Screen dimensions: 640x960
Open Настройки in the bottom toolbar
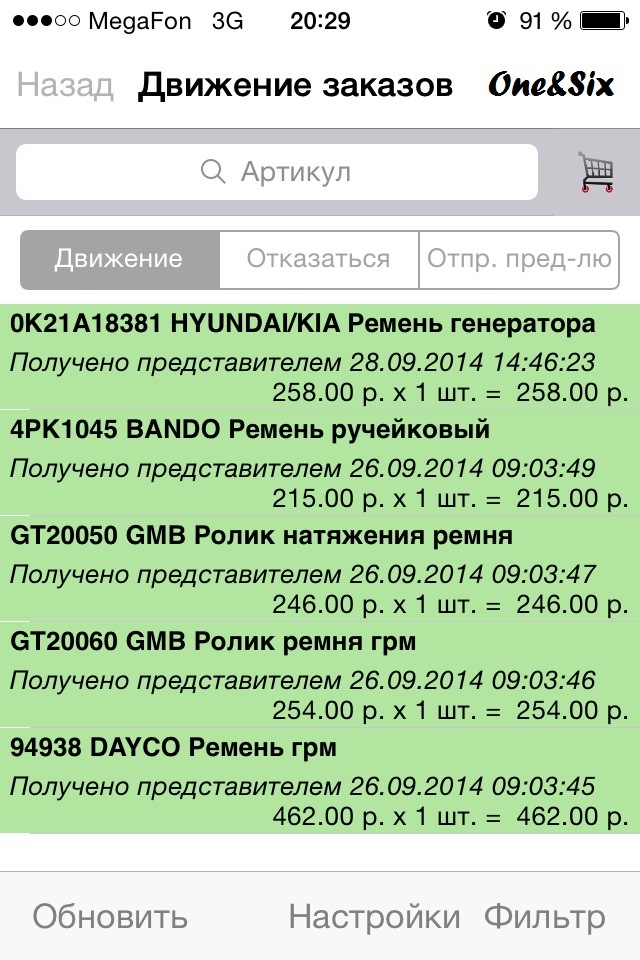[x=374, y=916]
